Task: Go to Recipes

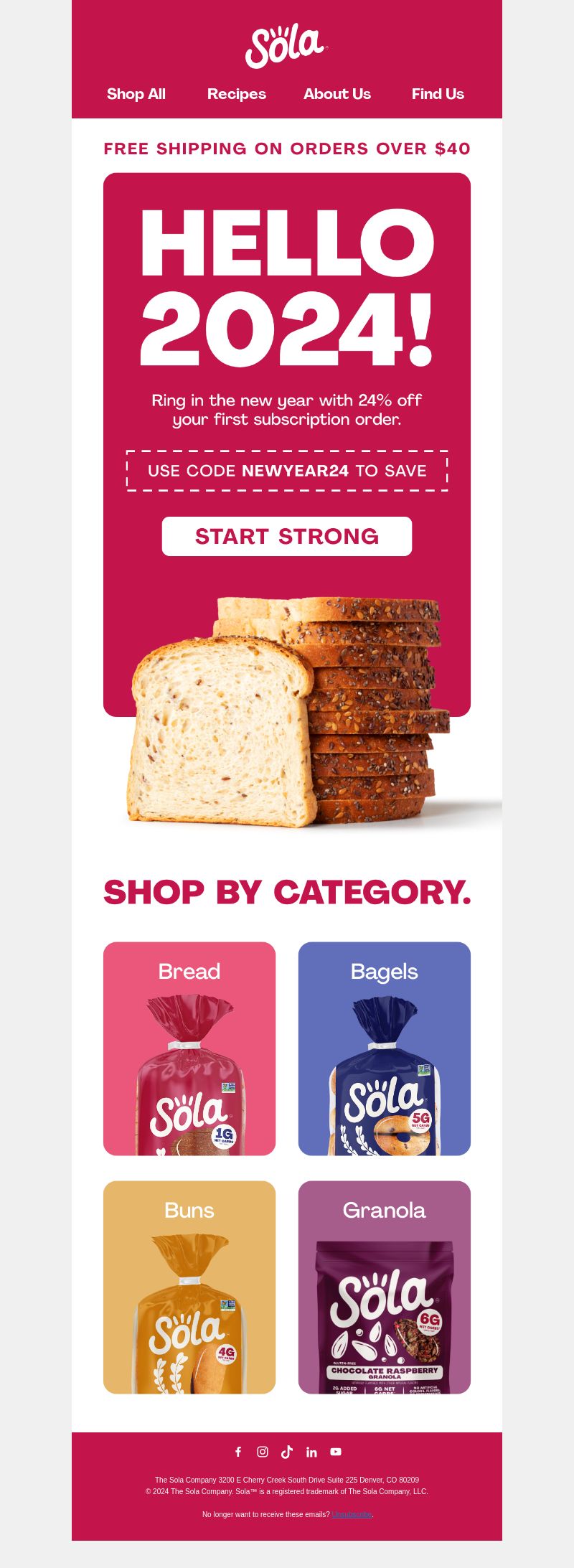Action: [237, 94]
